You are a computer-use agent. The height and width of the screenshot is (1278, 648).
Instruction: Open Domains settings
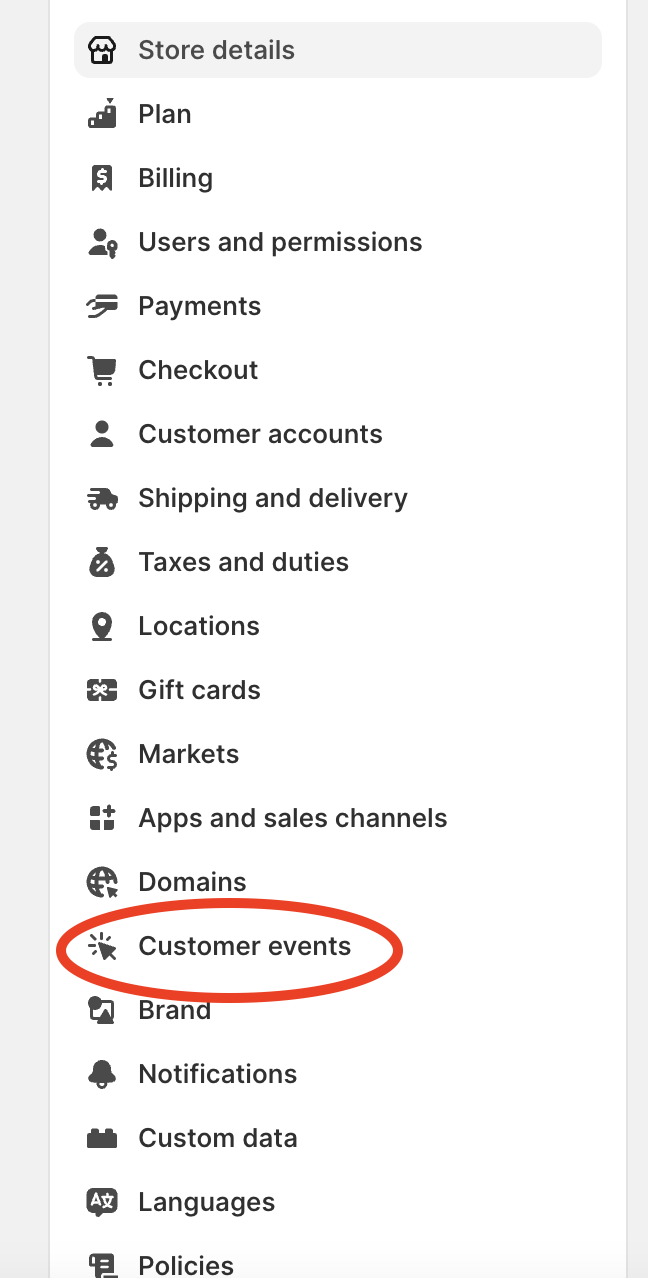(338, 882)
